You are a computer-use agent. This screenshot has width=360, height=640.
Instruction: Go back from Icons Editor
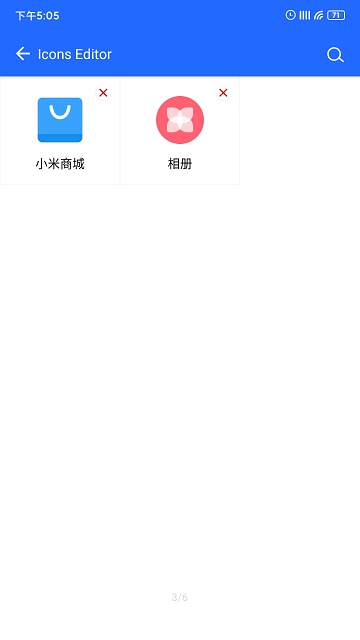click(23, 54)
